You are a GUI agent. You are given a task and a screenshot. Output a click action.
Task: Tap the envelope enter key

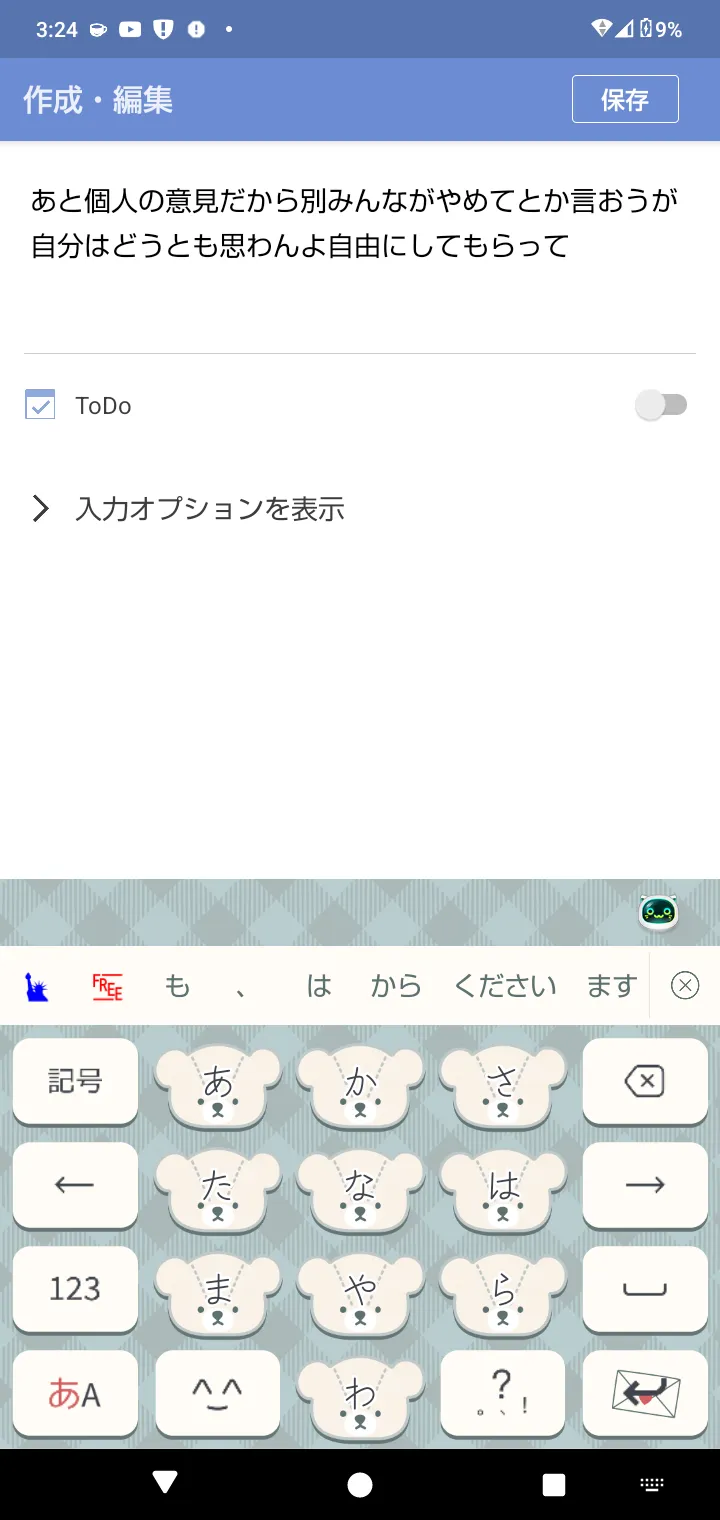pos(645,1393)
